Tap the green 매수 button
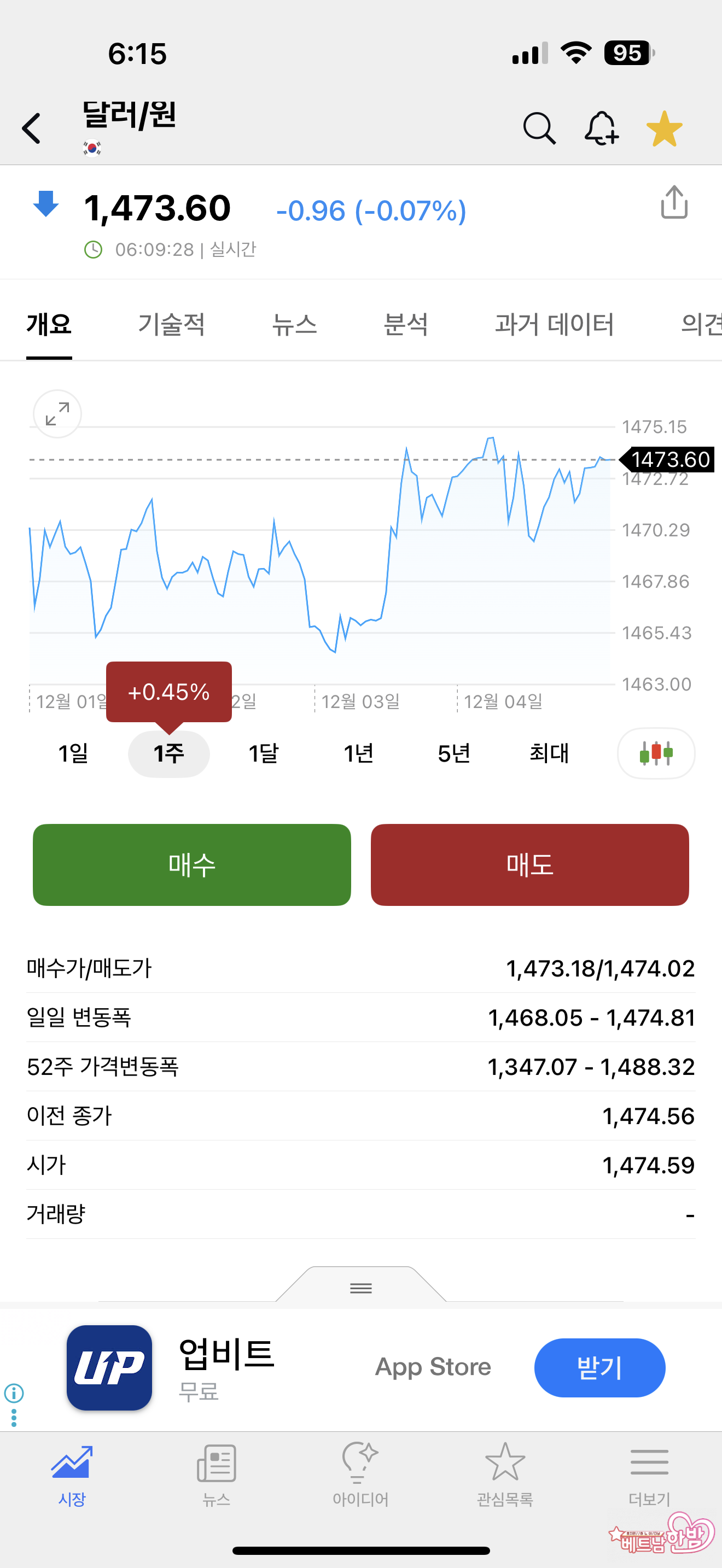The height and width of the screenshot is (1568, 722). coord(192,864)
